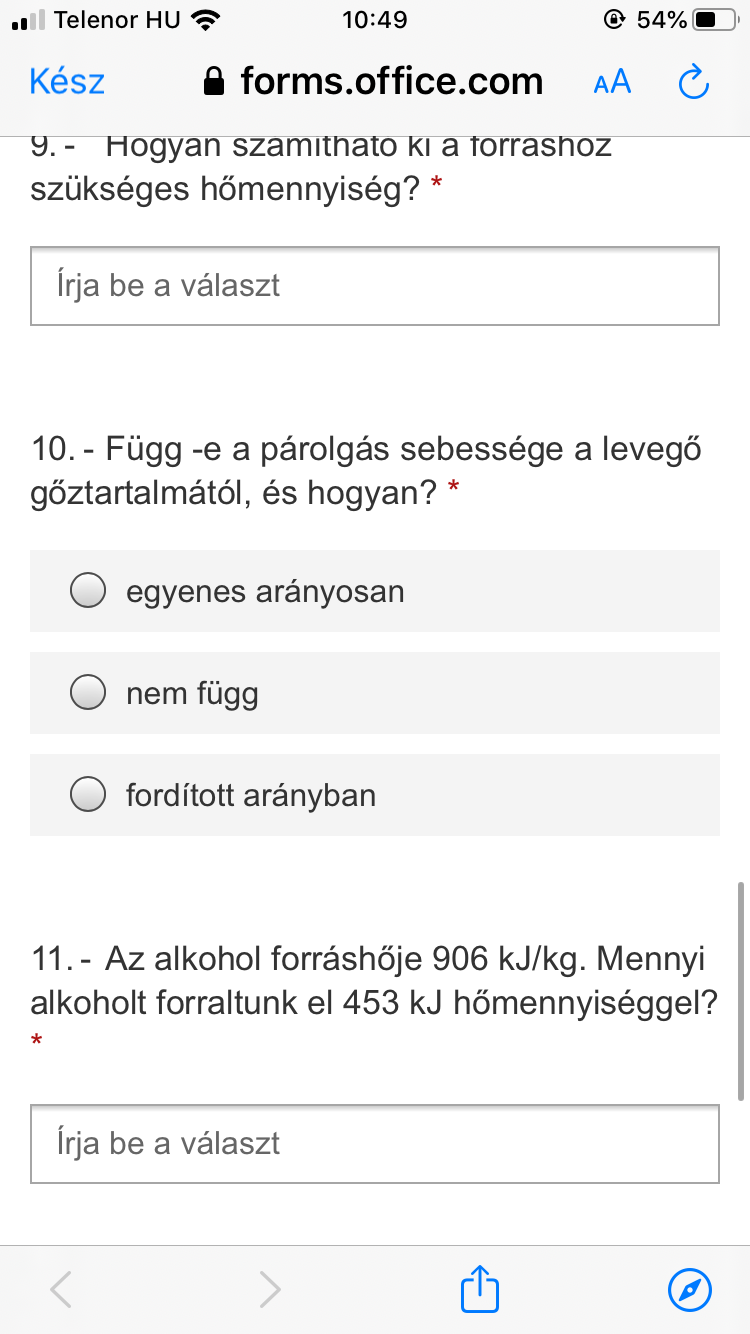Open the share sheet

coord(480,1289)
